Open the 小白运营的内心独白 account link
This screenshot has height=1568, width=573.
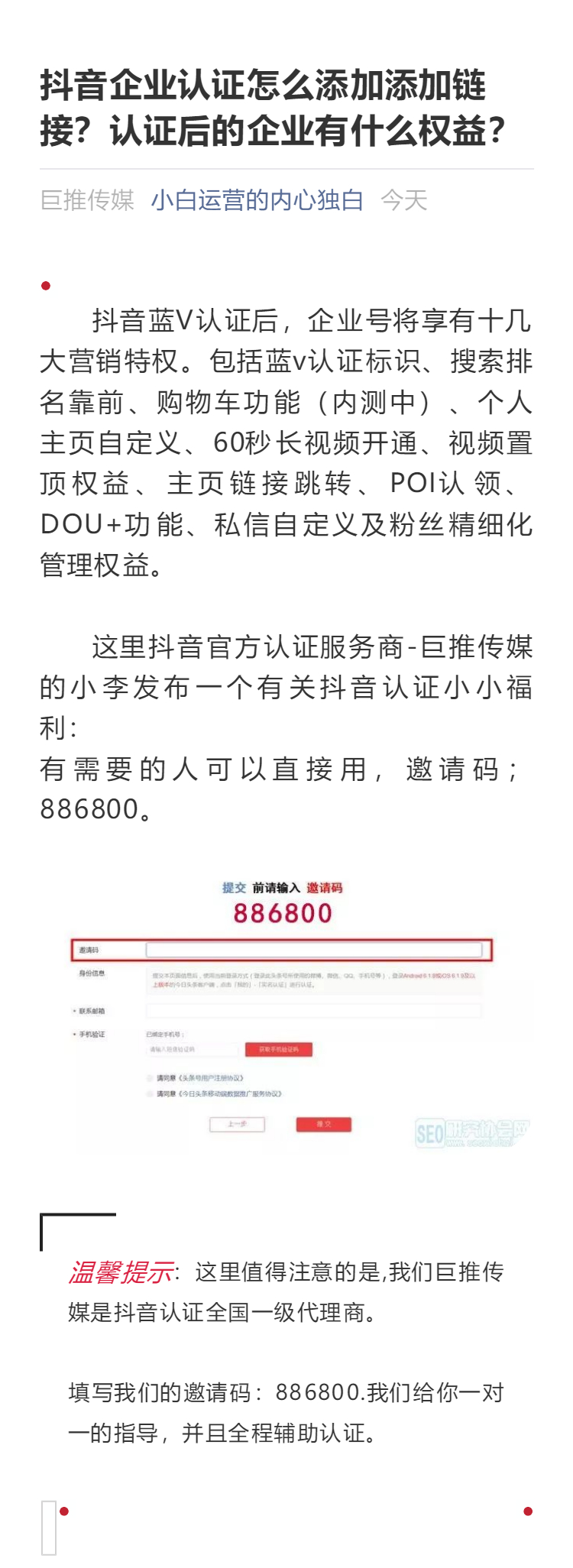(257, 200)
